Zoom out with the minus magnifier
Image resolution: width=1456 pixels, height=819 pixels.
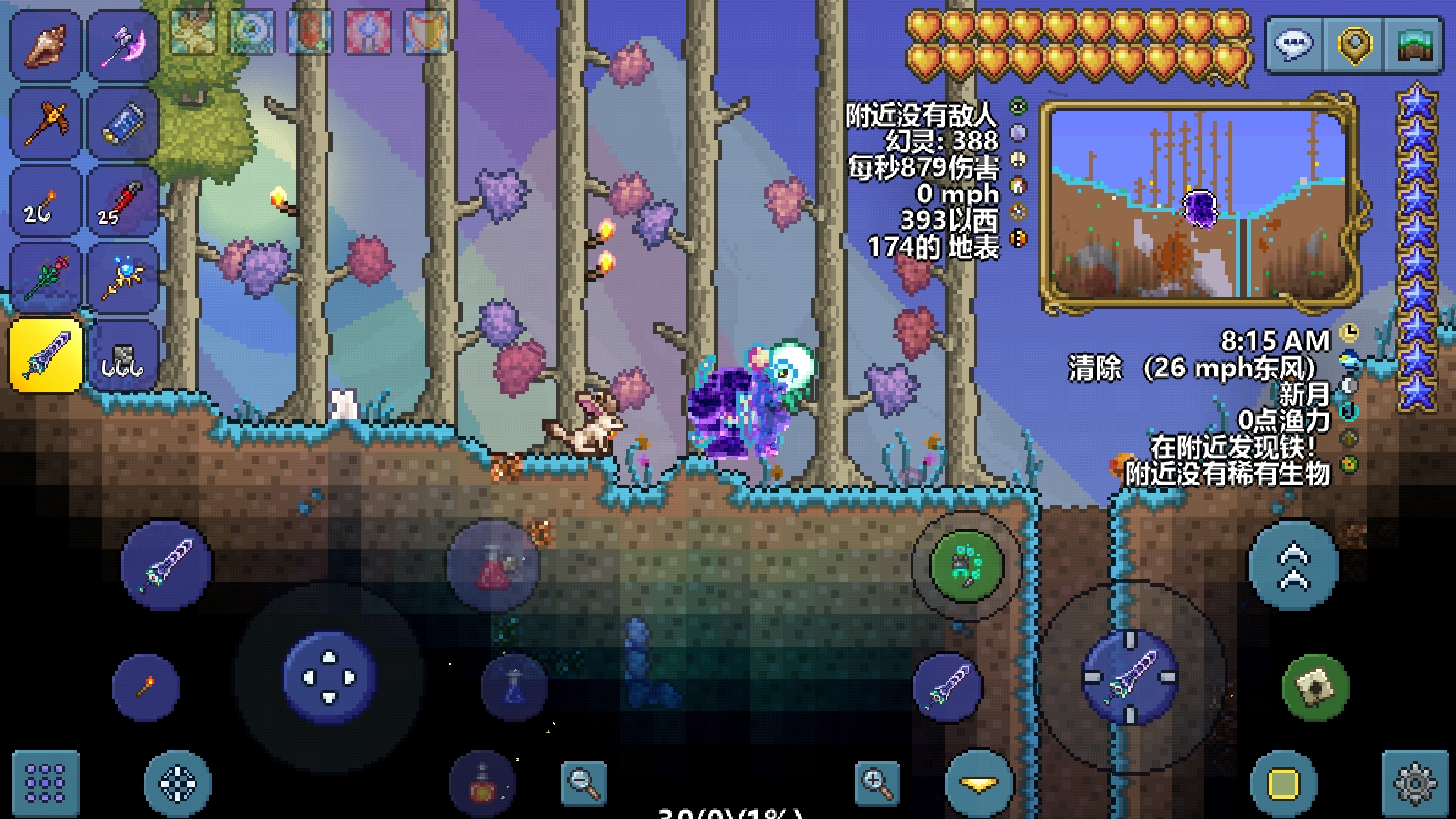(x=583, y=783)
